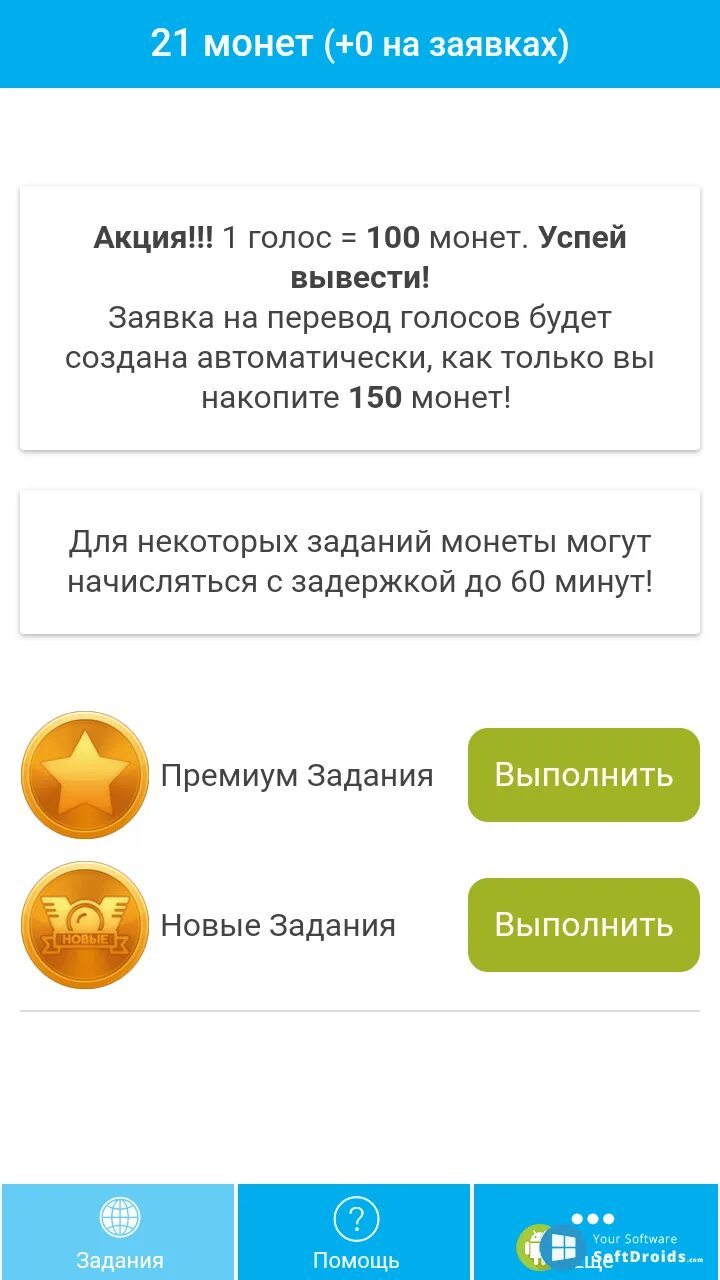Switch to the Задания tab
The image size is (720, 1280).
tap(119, 1232)
